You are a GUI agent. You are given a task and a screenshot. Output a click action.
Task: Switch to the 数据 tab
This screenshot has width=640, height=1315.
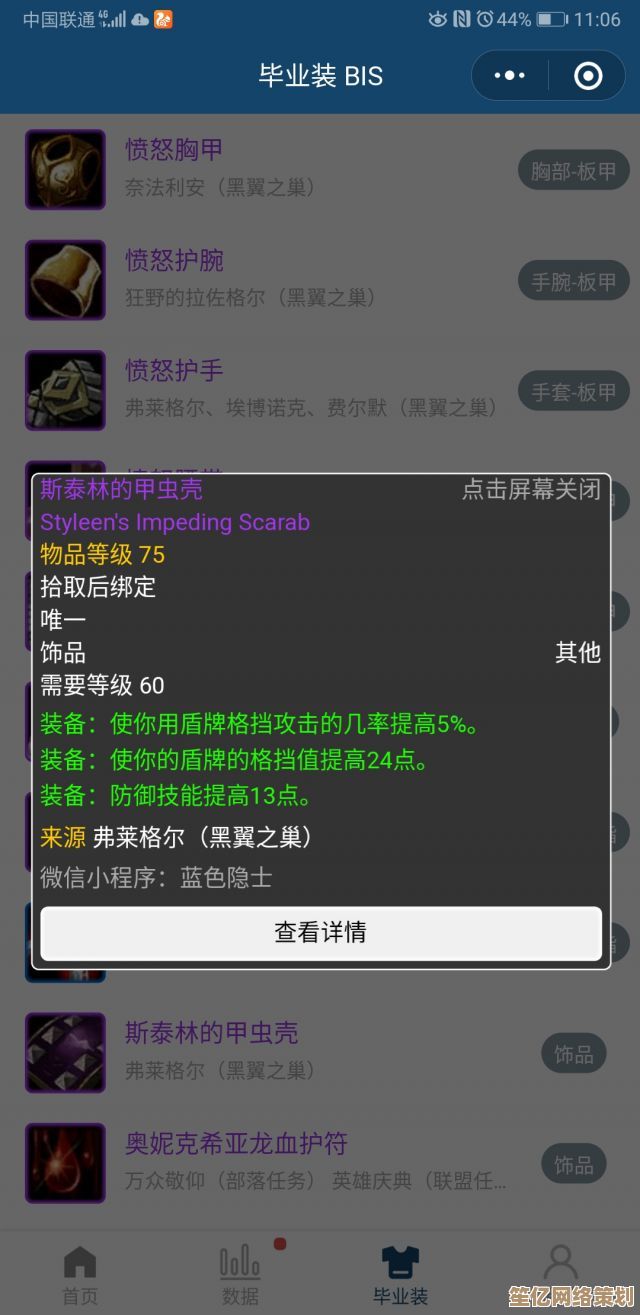point(240,1275)
